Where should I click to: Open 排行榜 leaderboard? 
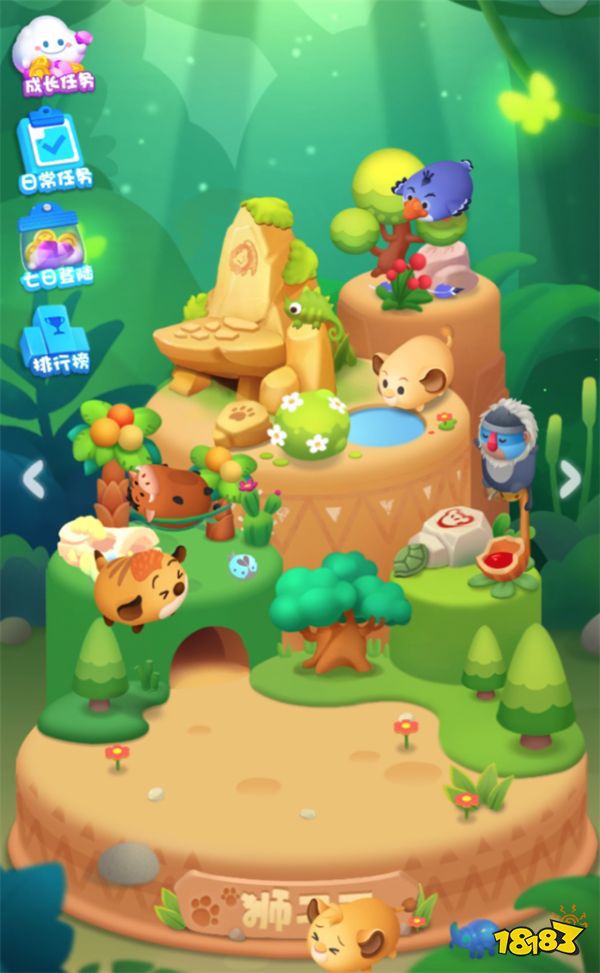55,337
